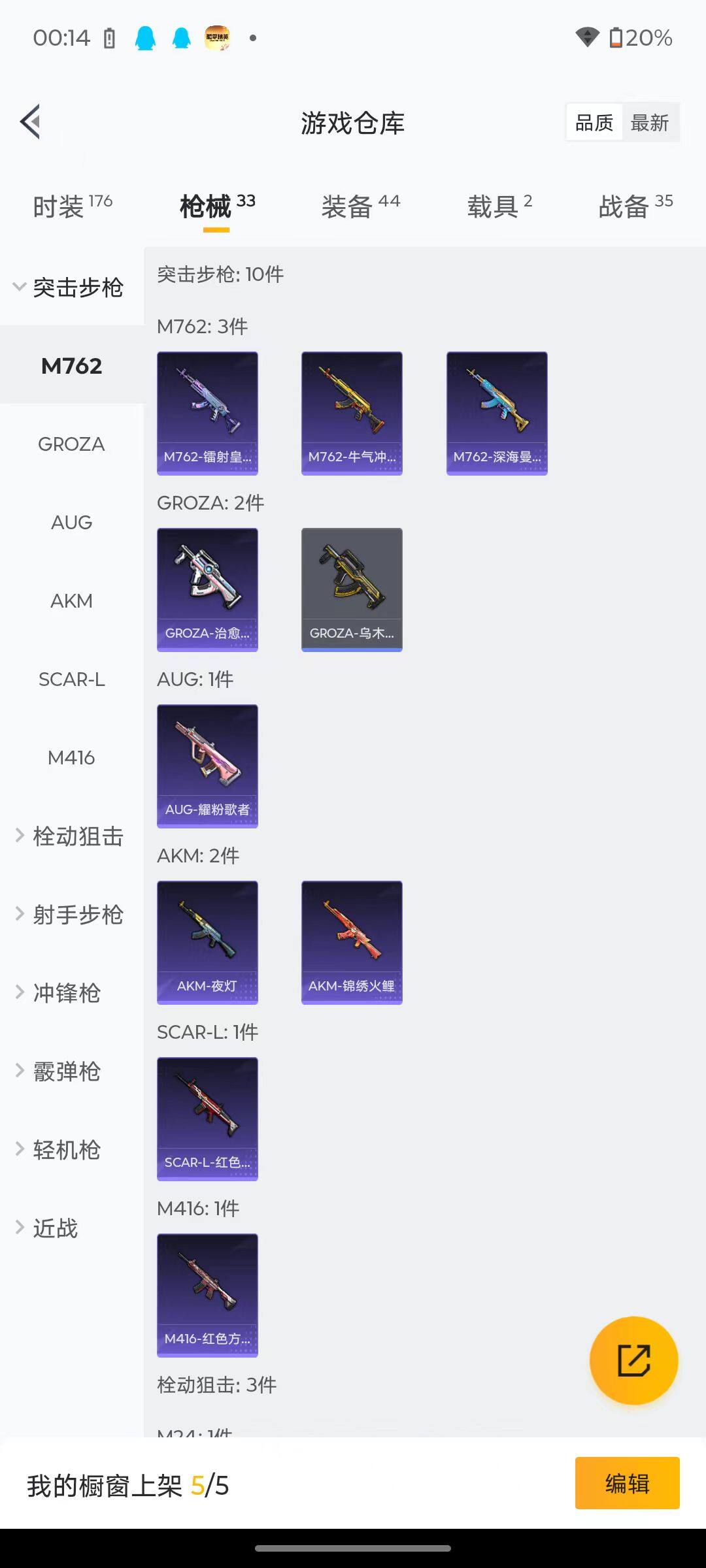The image size is (706, 1568).
Task: View the AKM-锦绣火鲤 skin
Action: coord(352,942)
